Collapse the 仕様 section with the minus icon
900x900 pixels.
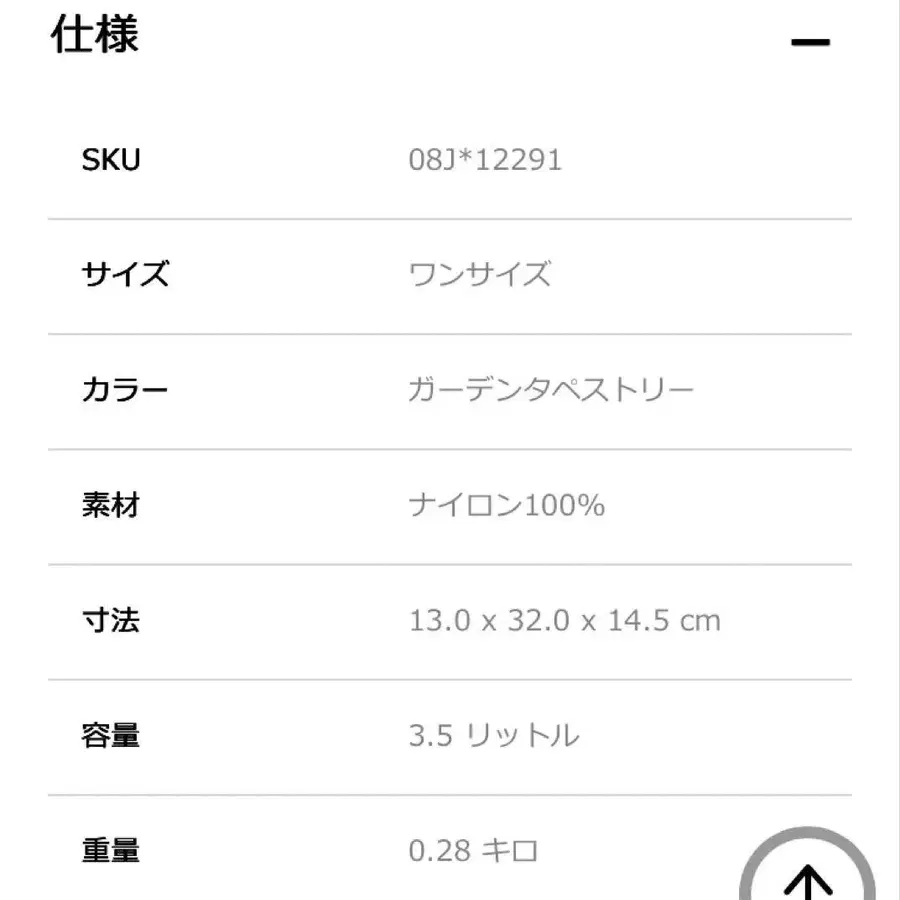pos(810,42)
